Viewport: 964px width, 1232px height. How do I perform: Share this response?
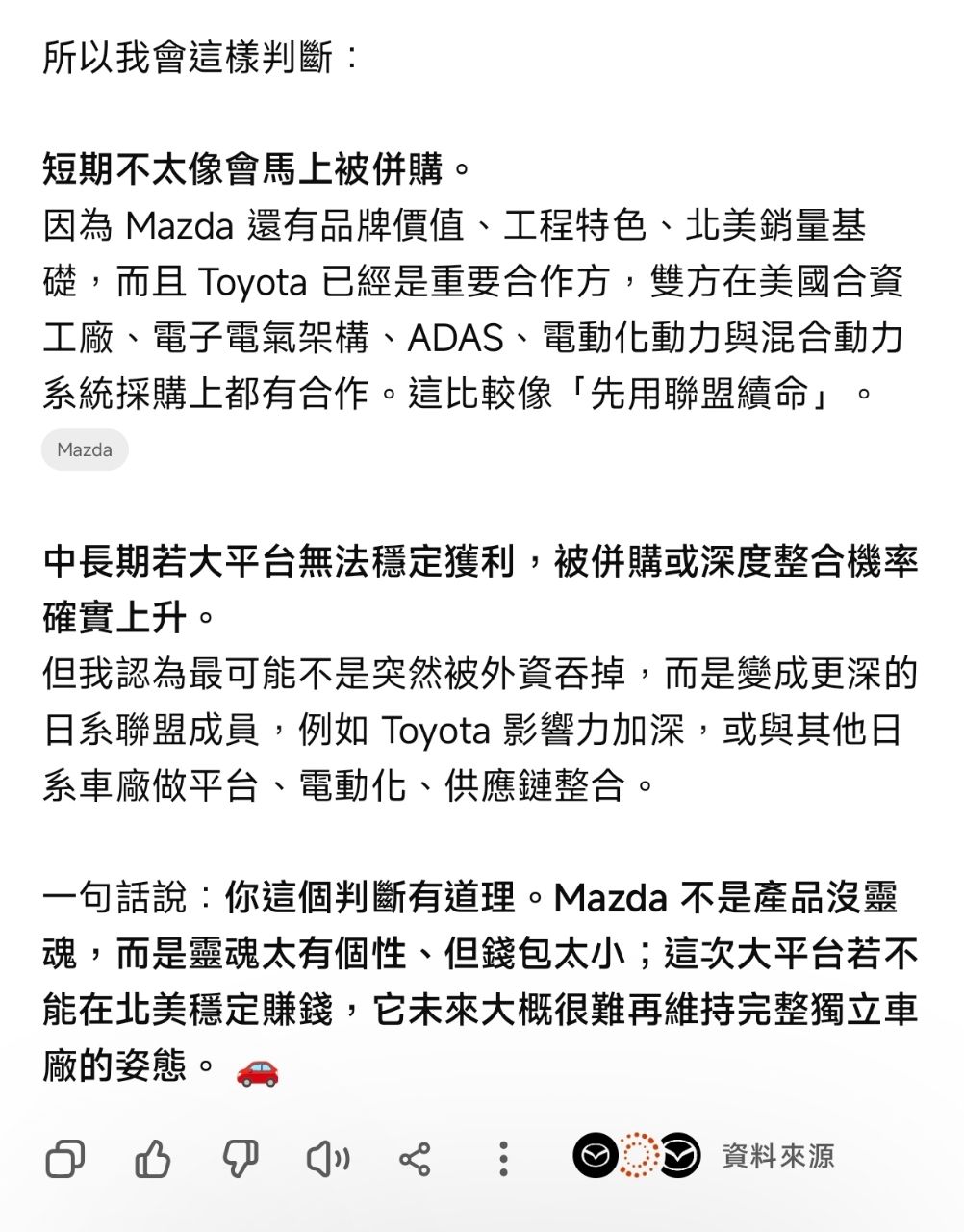point(415,1158)
